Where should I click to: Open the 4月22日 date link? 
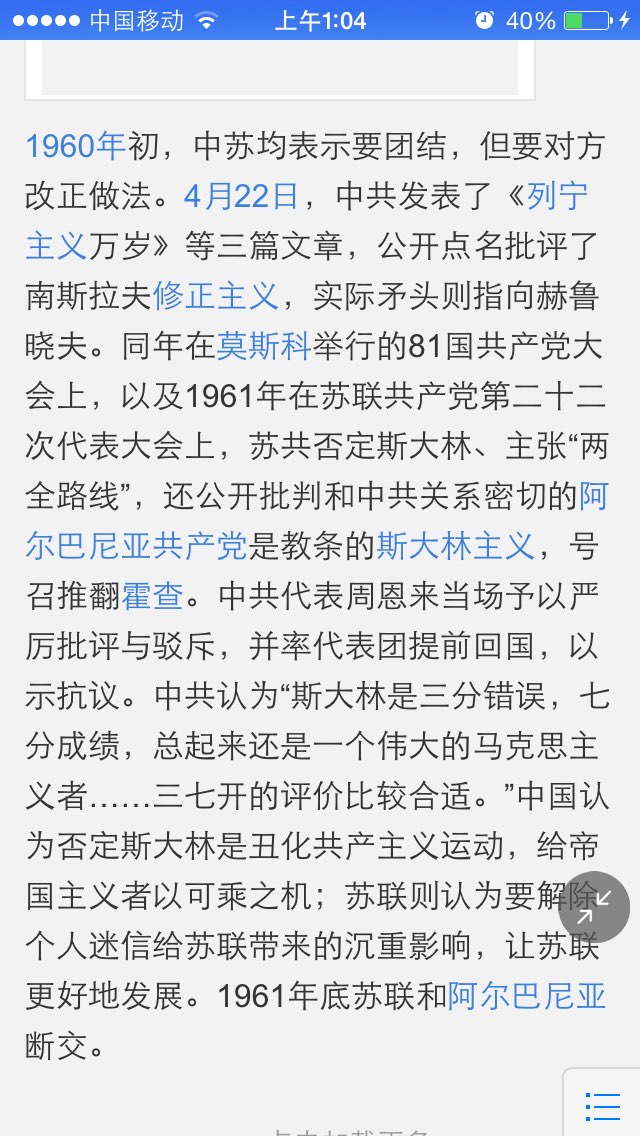pos(241,197)
